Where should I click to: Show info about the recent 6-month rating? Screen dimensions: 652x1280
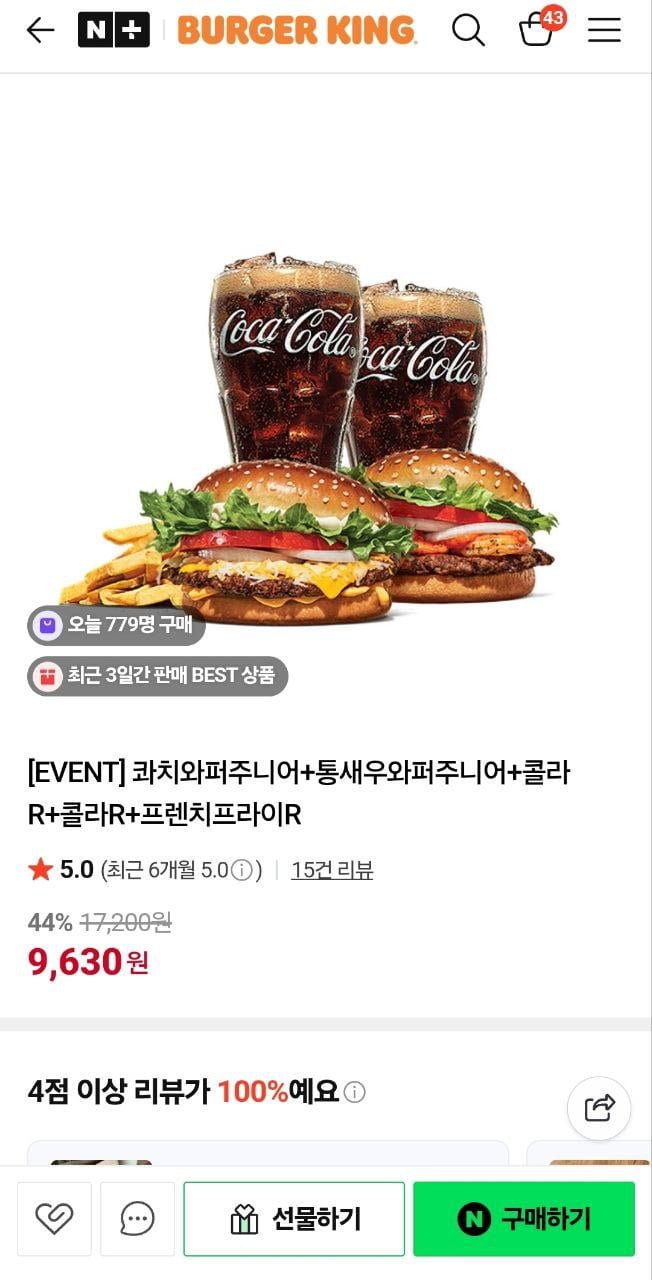tap(242, 870)
